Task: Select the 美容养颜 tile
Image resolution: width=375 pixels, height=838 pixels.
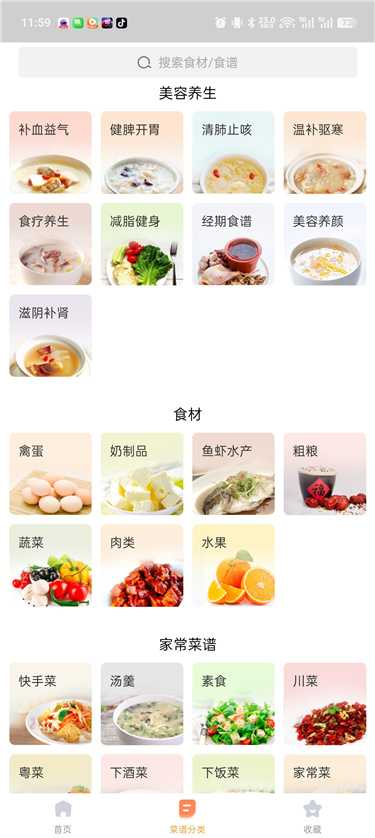Action: tap(325, 244)
